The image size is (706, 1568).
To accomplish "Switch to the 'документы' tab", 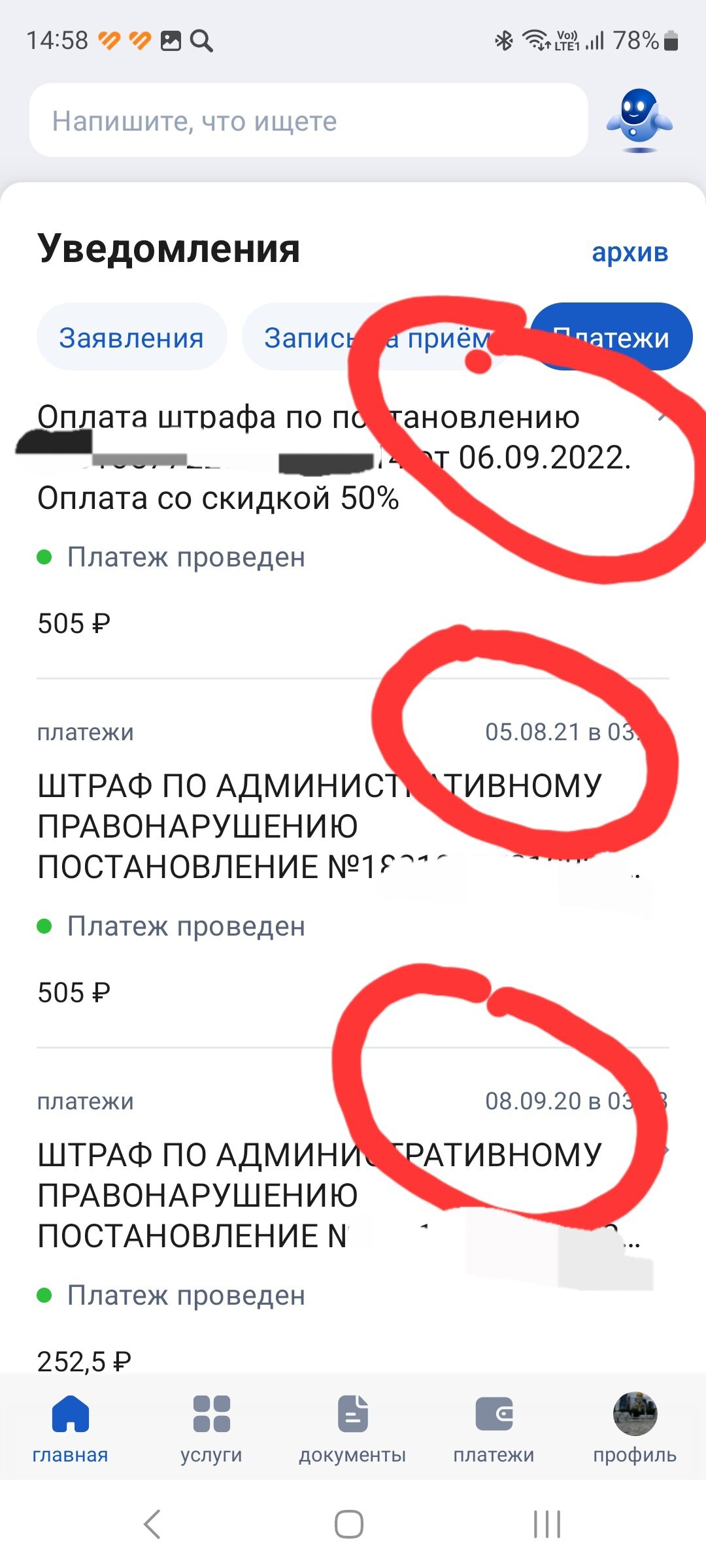I will (x=352, y=1428).
